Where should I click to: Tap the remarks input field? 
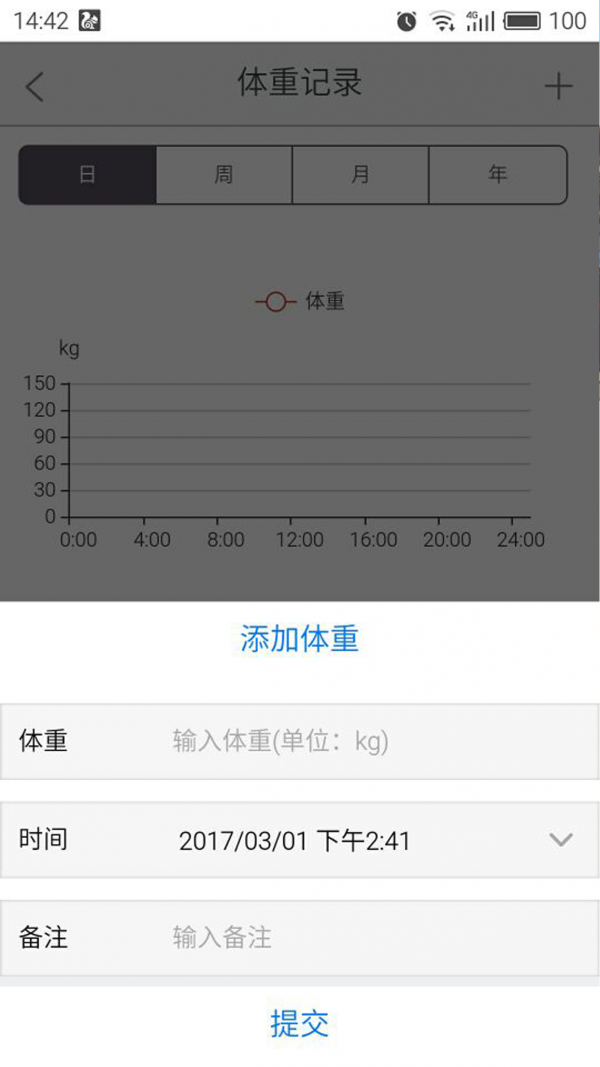(299, 938)
